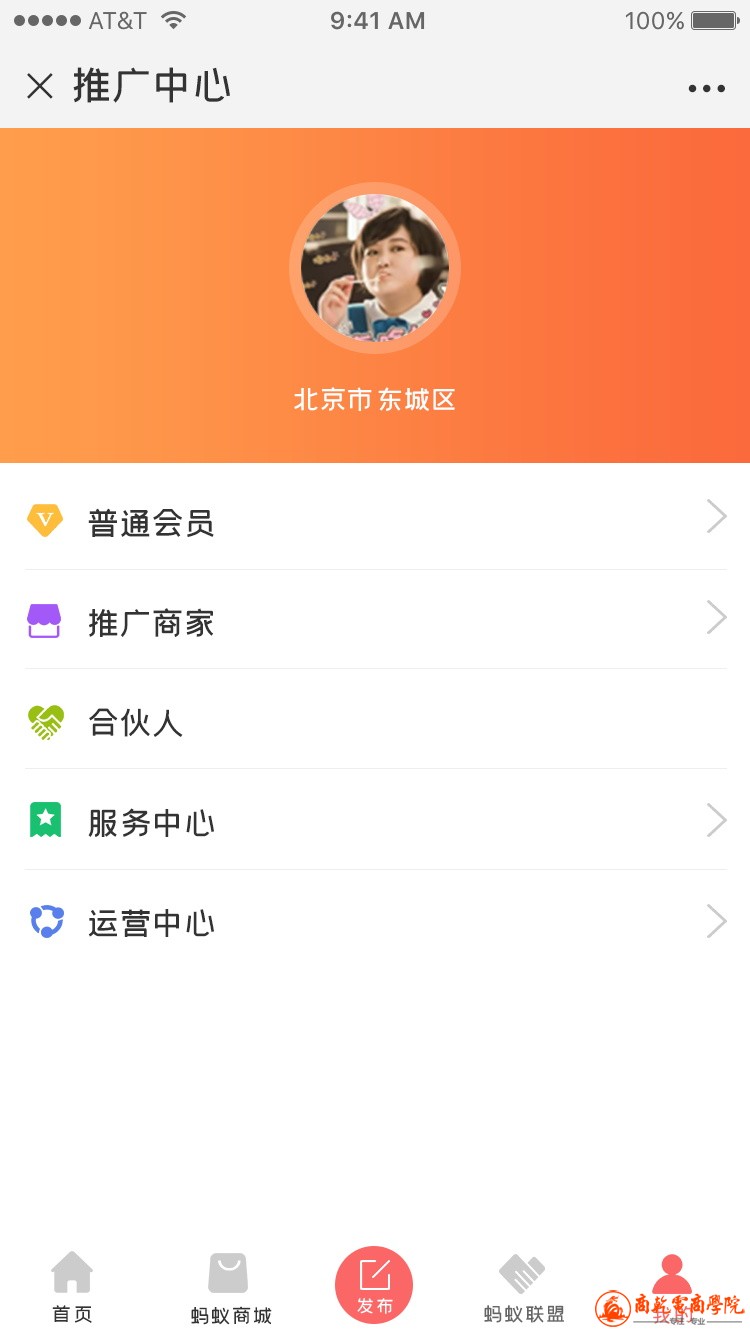Viewport: 750px width, 1334px height.
Task: Open the 我的 profile tab
Action: 671,1287
